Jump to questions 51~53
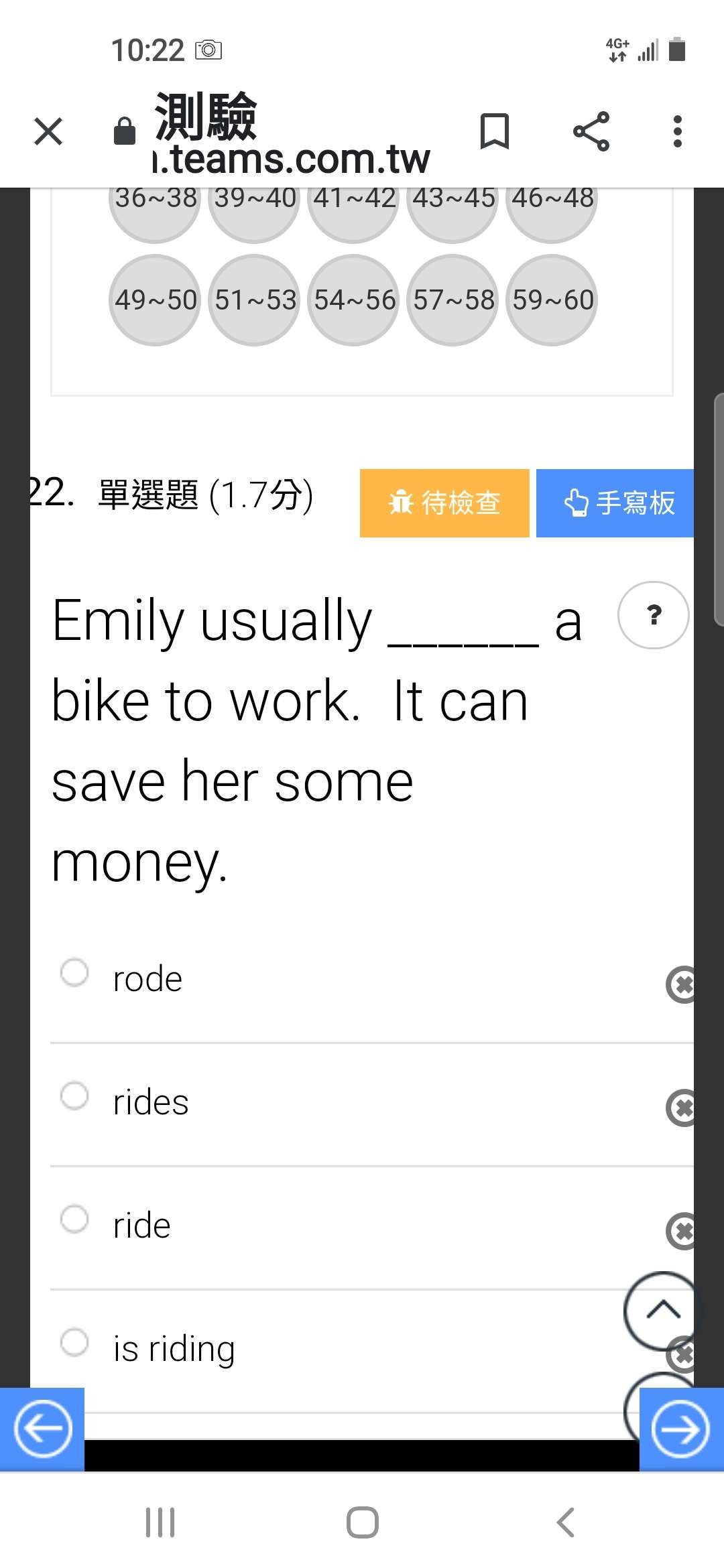The height and width of the screenshot is (1568, 724). [254, 300]
